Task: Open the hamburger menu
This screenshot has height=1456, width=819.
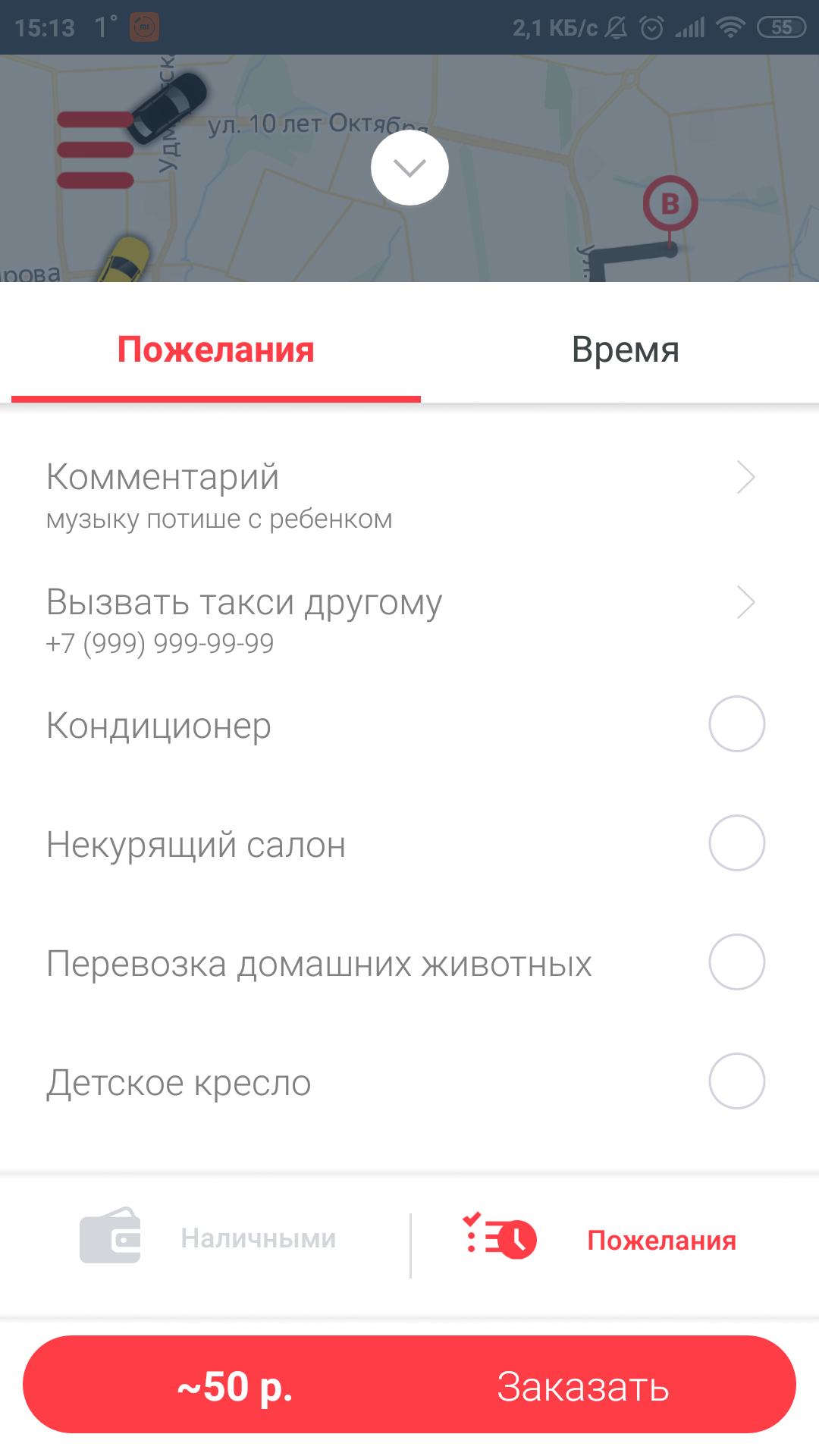Action: tap(96, 149)
